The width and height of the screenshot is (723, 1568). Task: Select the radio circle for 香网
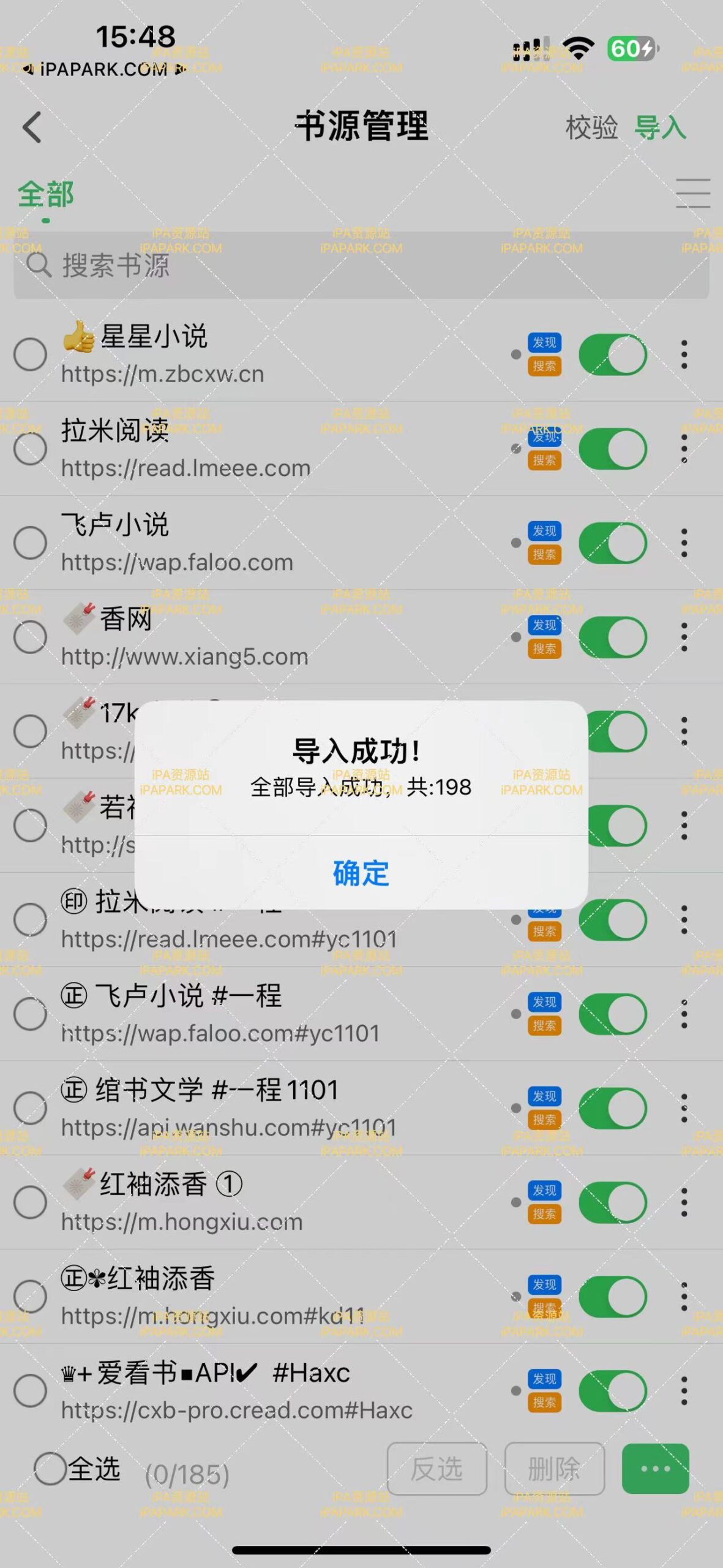click(31, 637)
